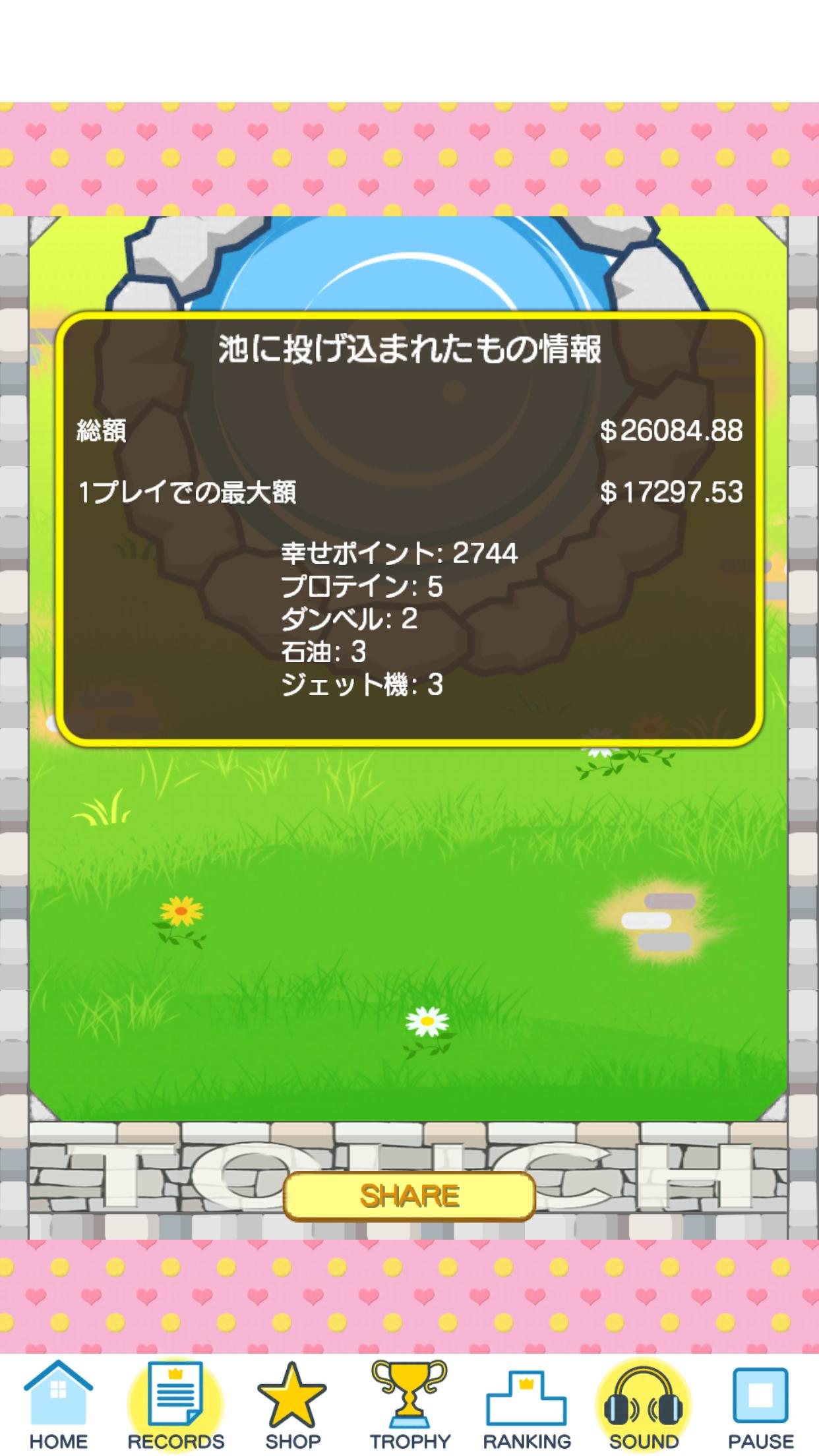The width and height of the screenshot is (819, 1456).
Task: Pause the game with PAUSE
Action: [x=760, y=1405]
